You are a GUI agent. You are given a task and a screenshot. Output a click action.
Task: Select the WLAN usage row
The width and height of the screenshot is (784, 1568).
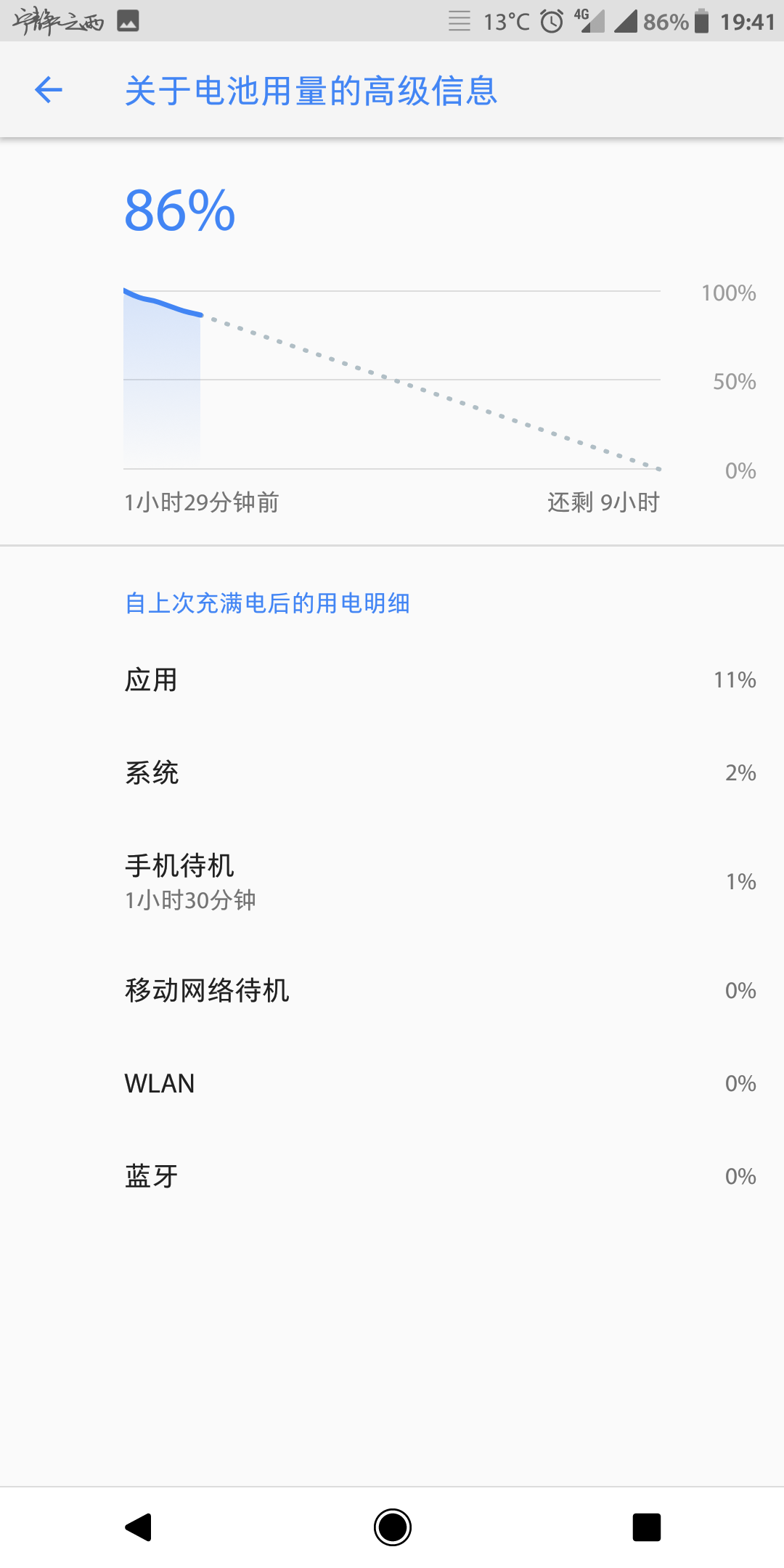pos(392,1083)
